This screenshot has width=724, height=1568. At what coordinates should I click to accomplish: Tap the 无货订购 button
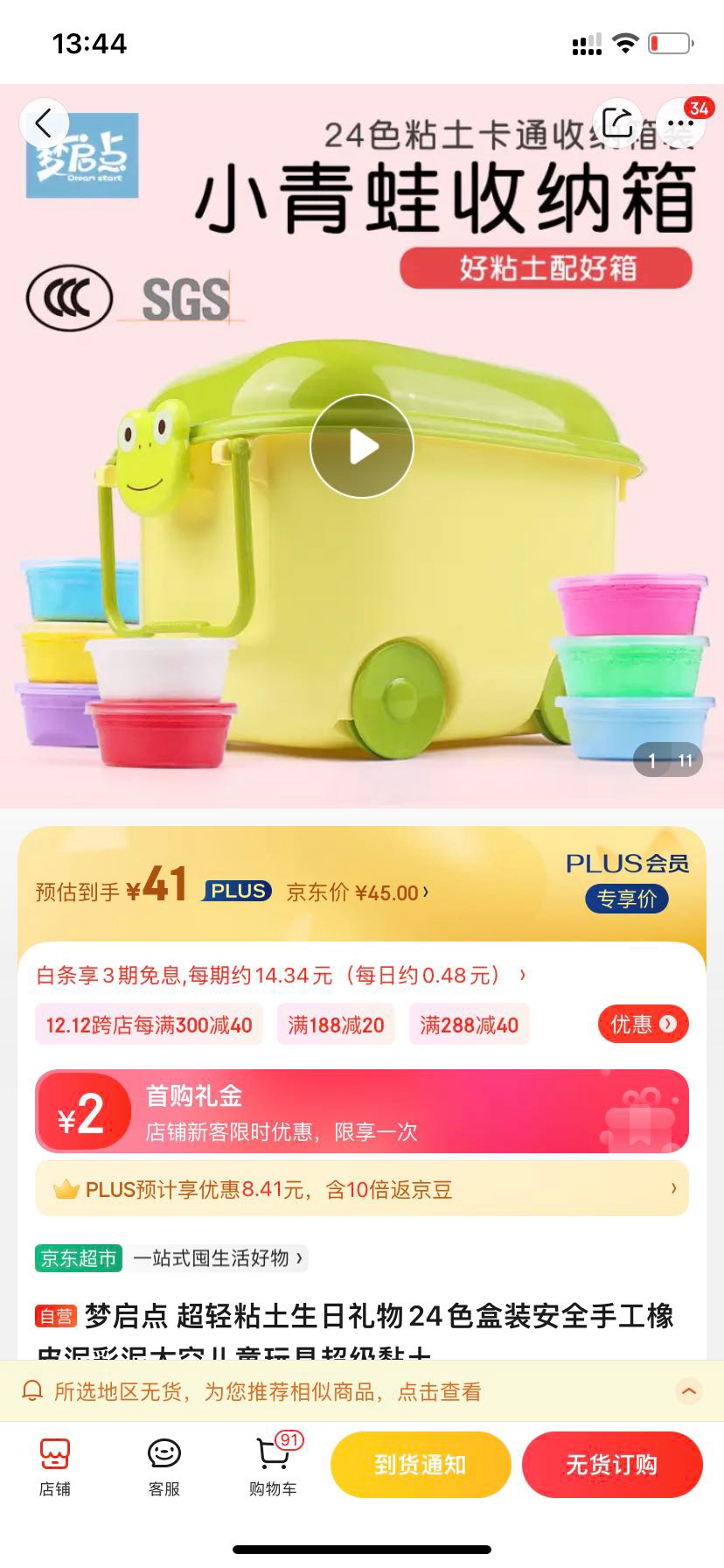tap(611, 1464)
